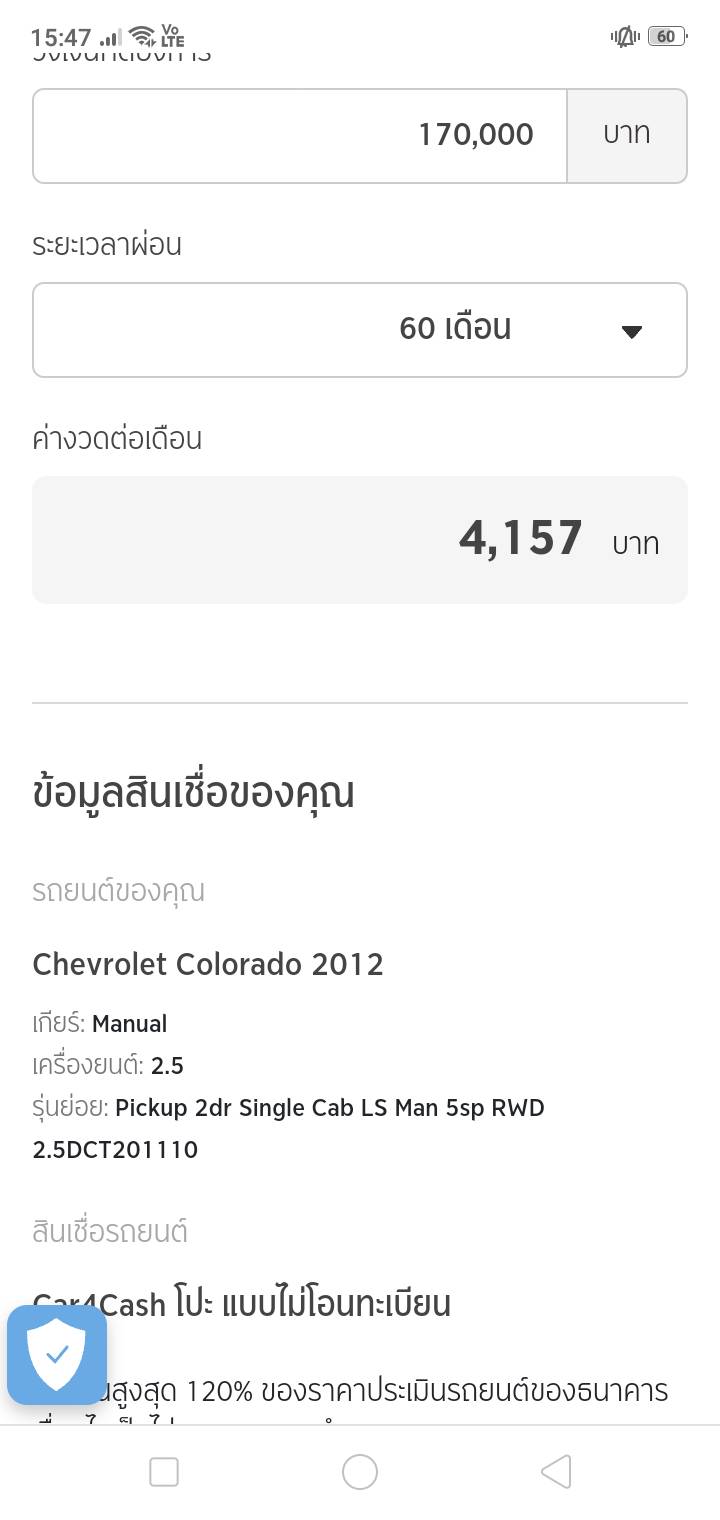This screenshot has width=720, height=1520.
Task: Tap the blue shield floating button
Action: click(x=57, y=1355)
